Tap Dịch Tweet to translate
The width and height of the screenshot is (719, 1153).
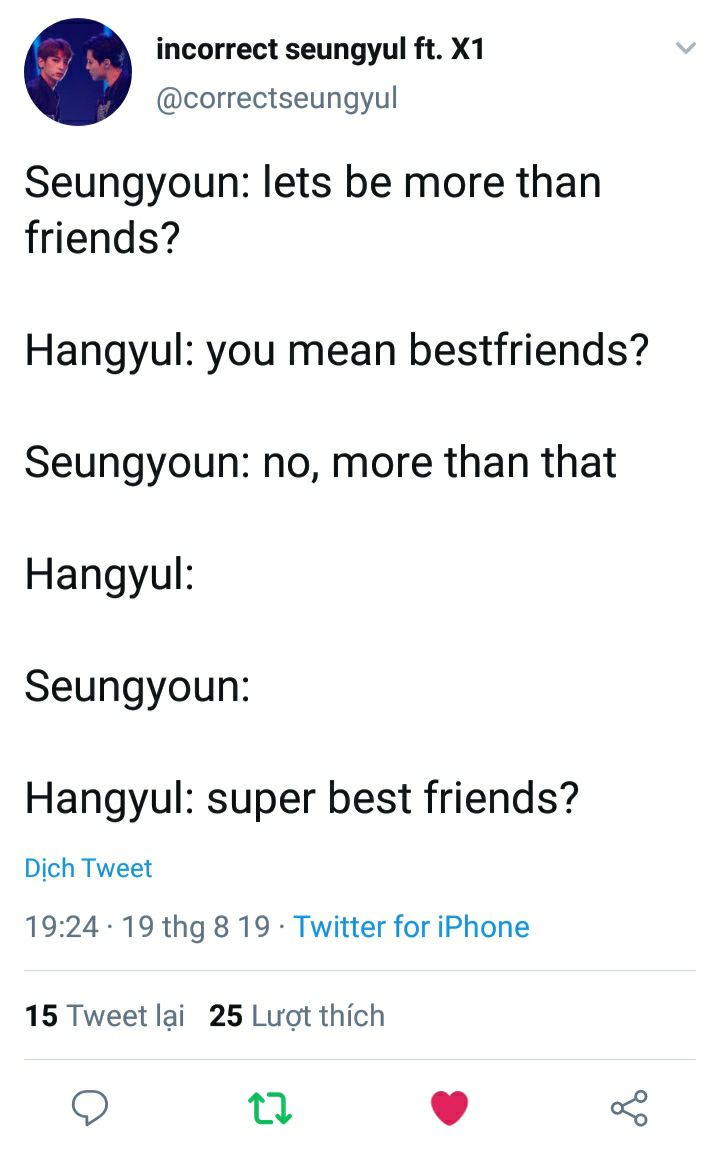88,868
